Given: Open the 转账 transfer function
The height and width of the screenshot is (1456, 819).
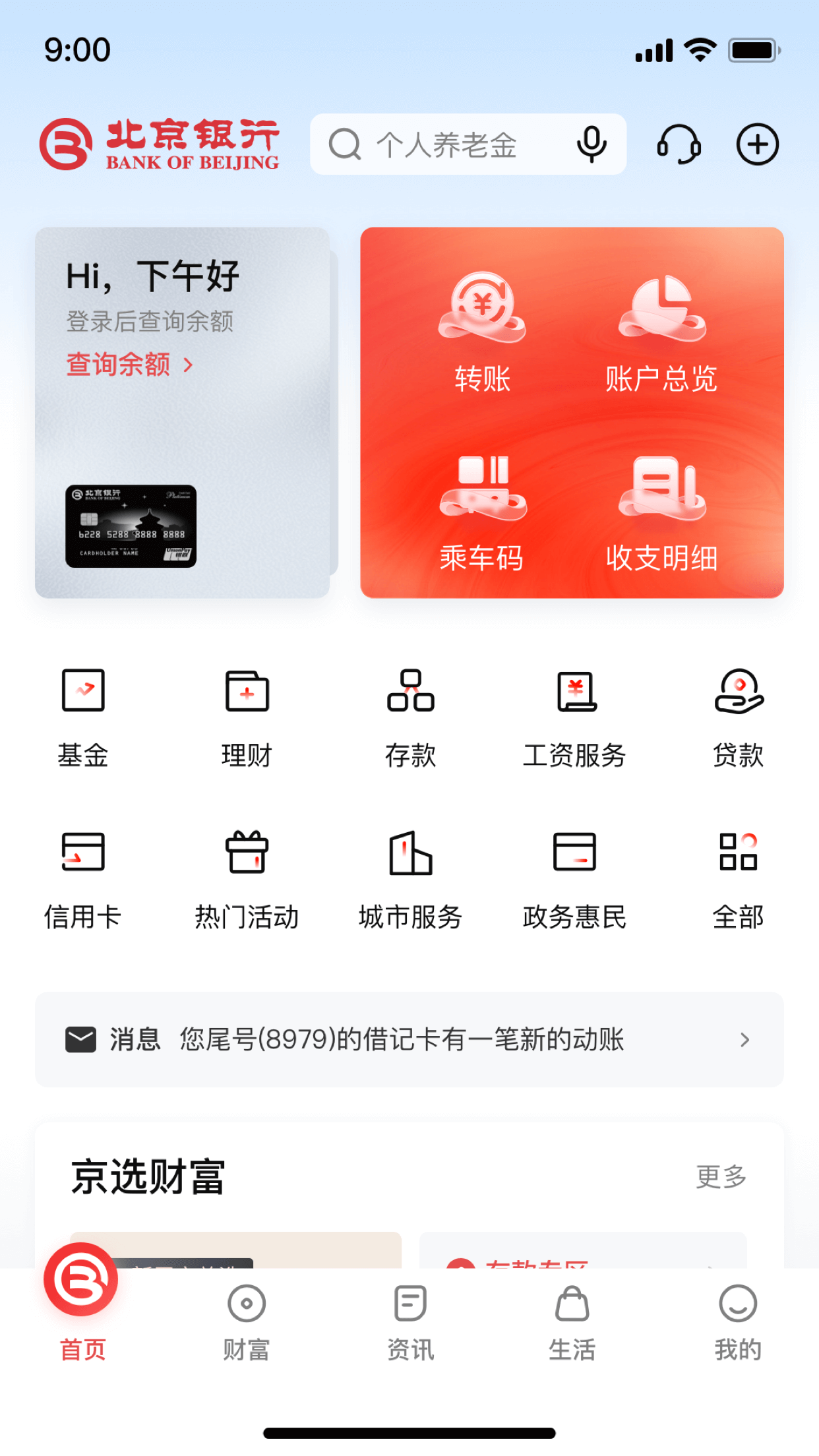Looking at the screenshot, I should (x=482, y=336).
